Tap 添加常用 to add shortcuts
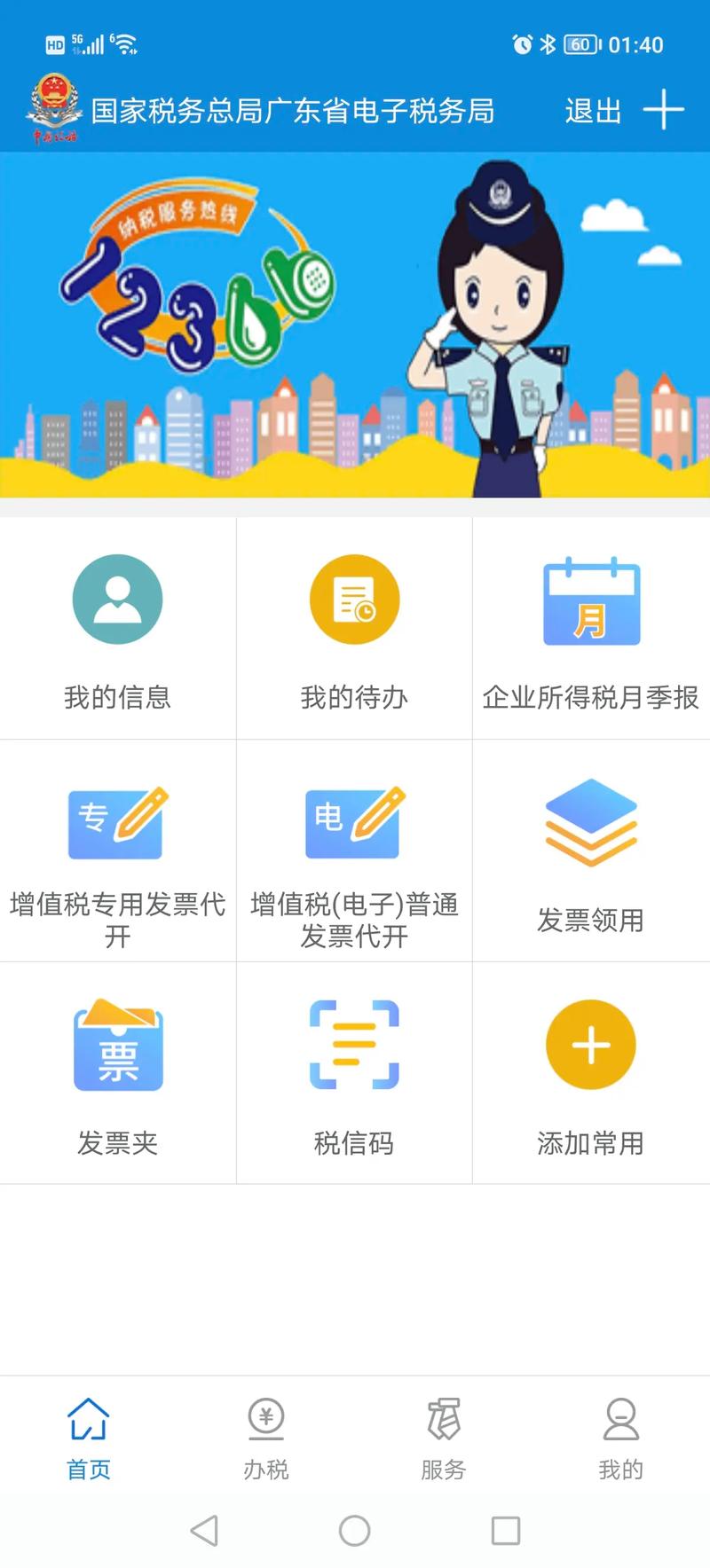 591,1073
